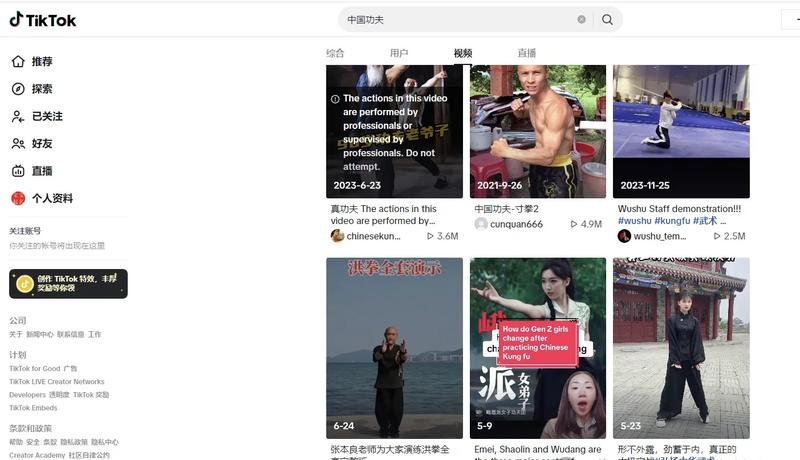Clear the search text 中国功夫

coord(582,19)
